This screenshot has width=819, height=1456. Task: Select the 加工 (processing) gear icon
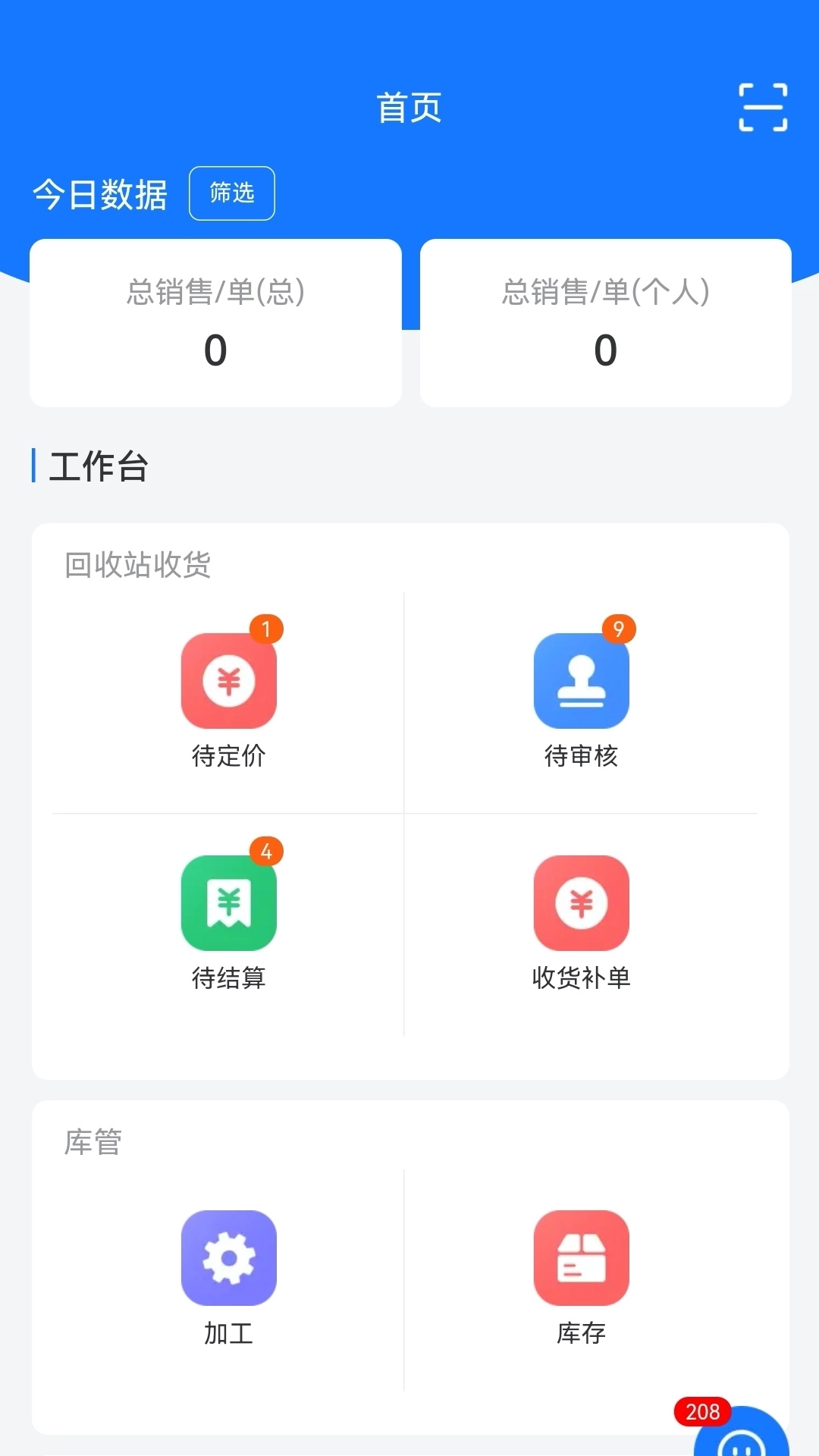tap(228, 1257)
